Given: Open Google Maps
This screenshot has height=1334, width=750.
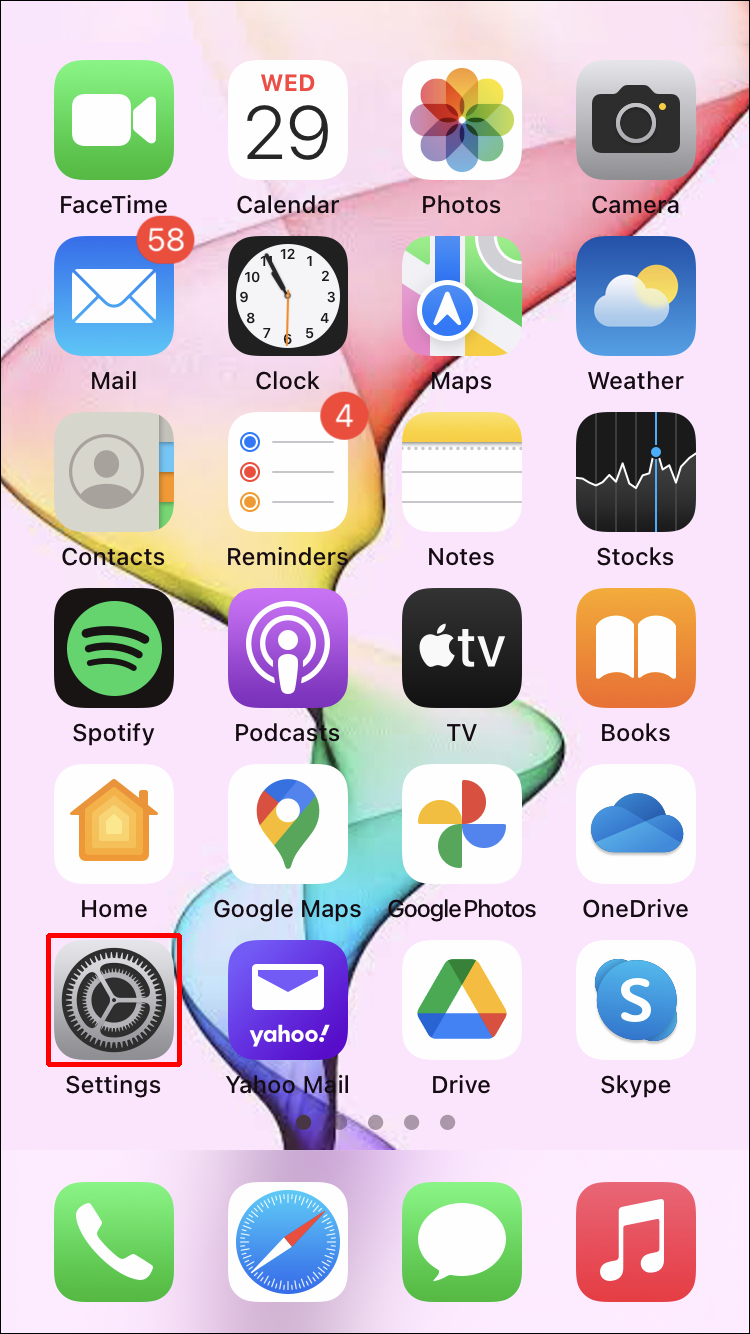Looking at the screenshot, I should click(x=288, y=824).
